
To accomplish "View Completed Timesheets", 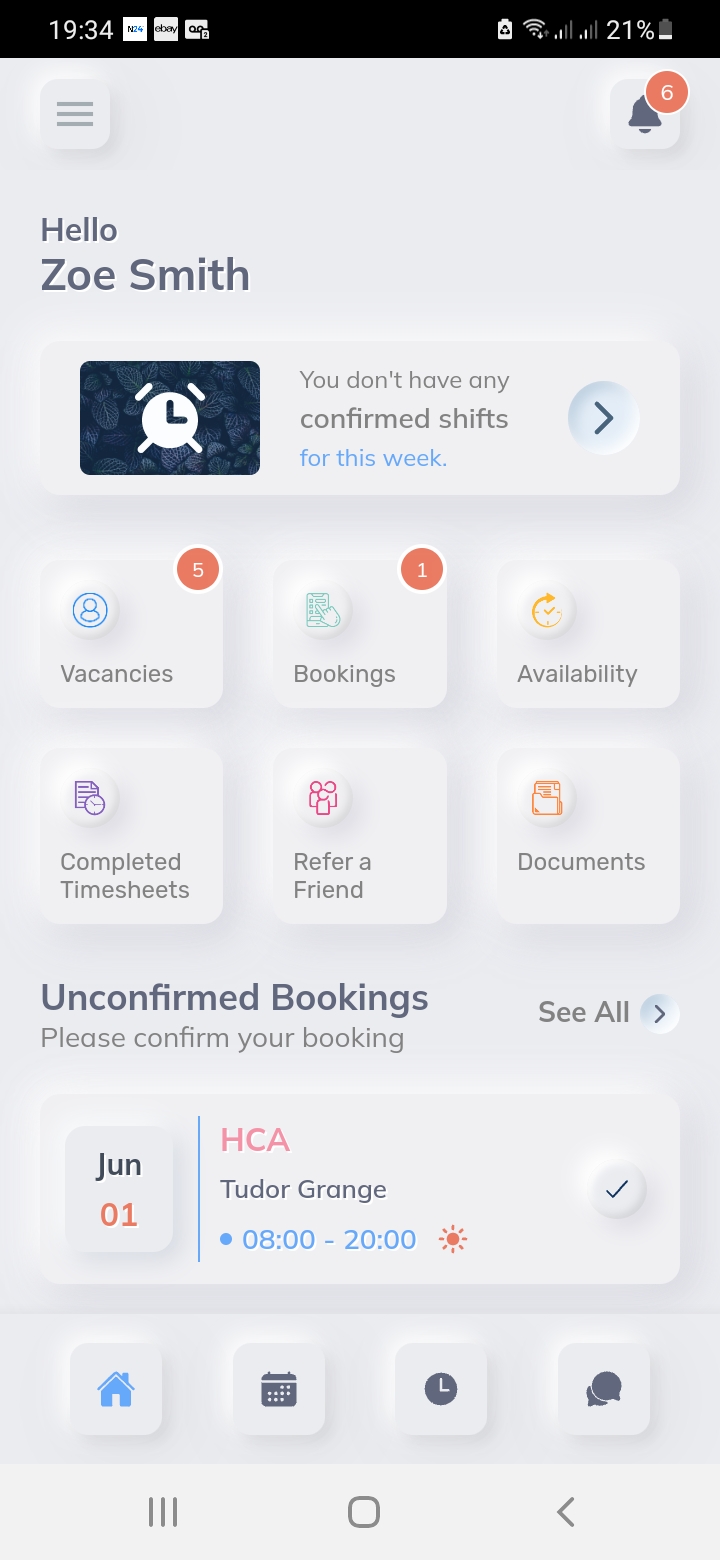I will click(x=131, y=836).
